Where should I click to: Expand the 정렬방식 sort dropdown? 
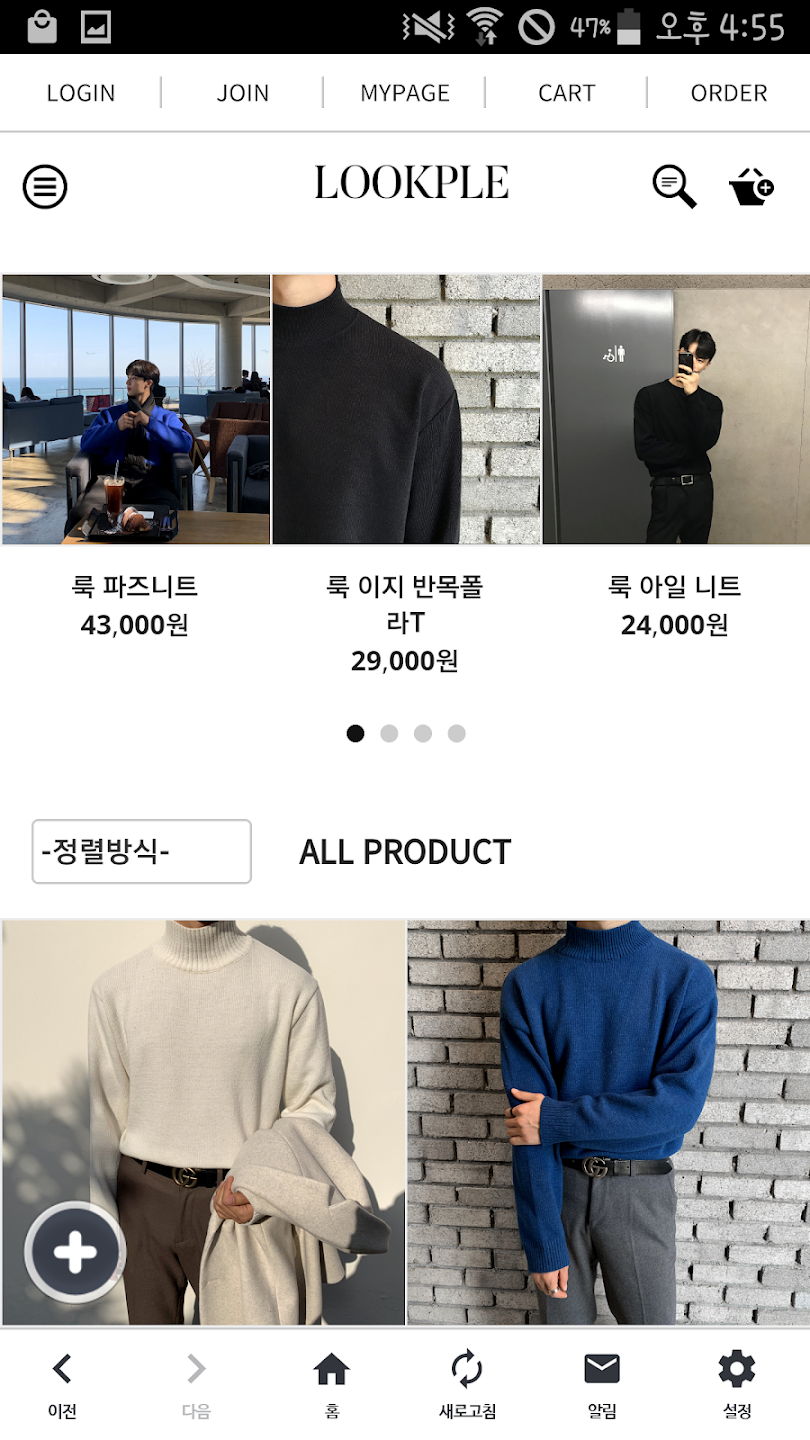click(x=142, y=852)
